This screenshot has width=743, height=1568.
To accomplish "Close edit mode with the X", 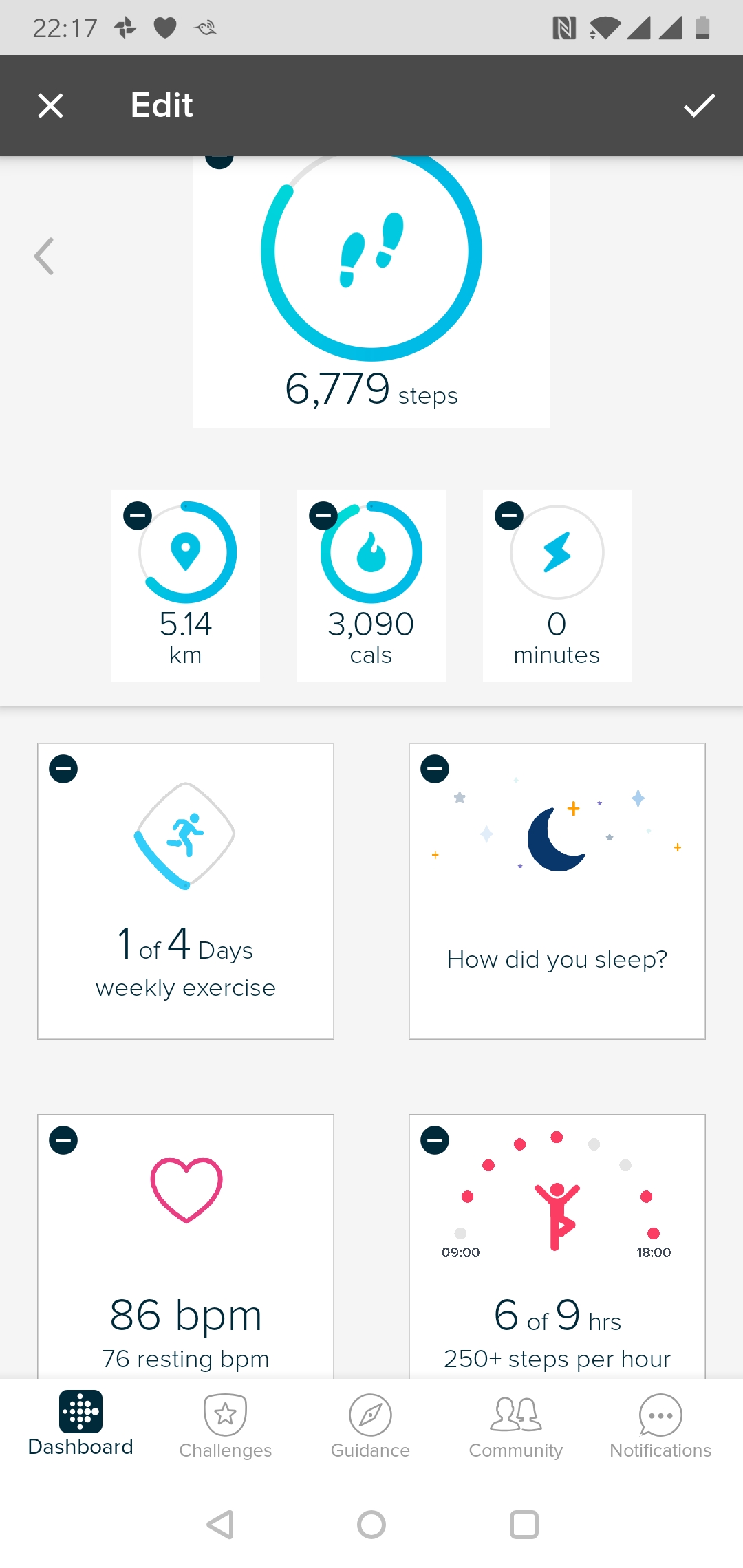I will tap(51, 106).
